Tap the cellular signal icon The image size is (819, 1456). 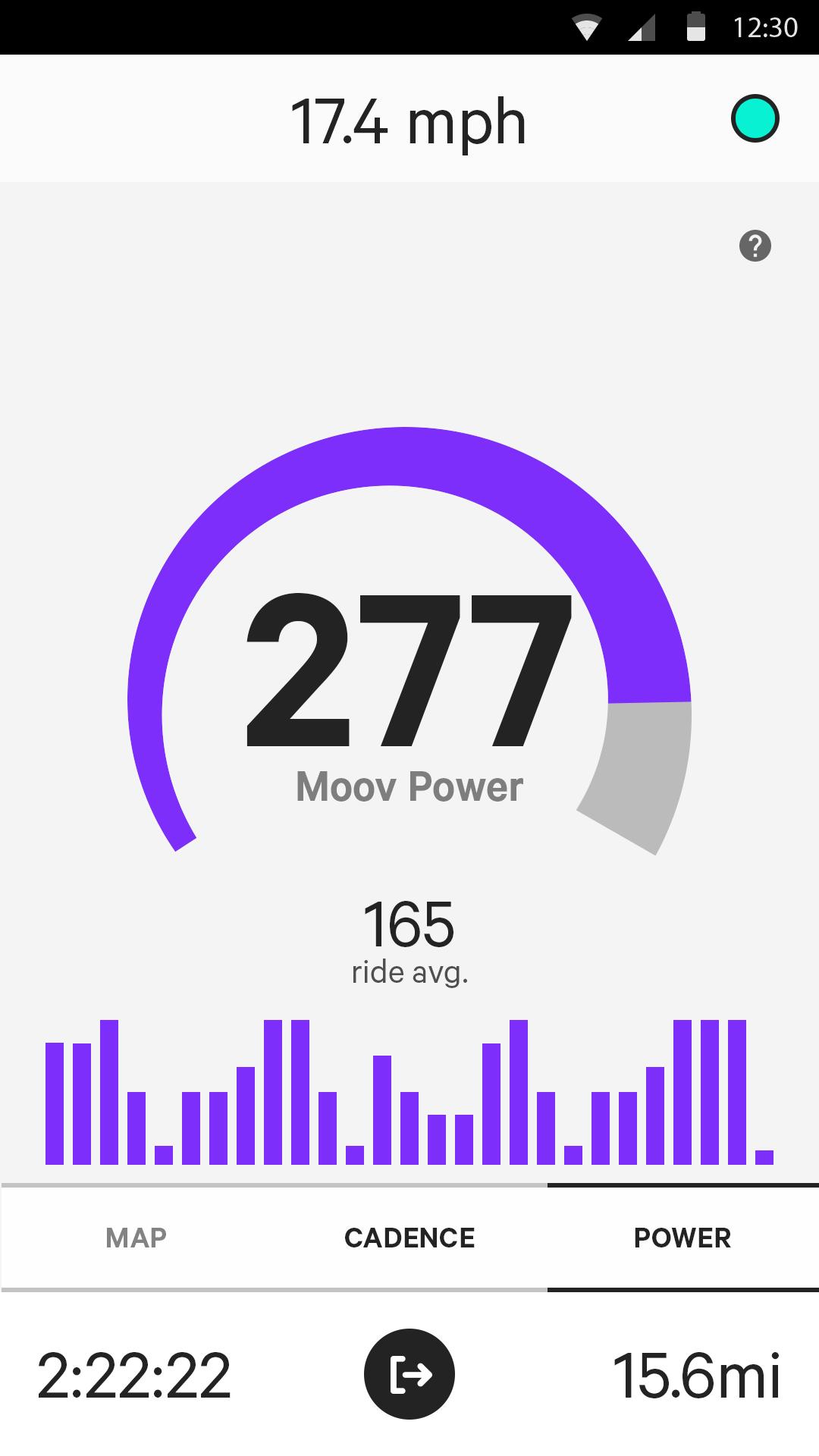[641, 25]
